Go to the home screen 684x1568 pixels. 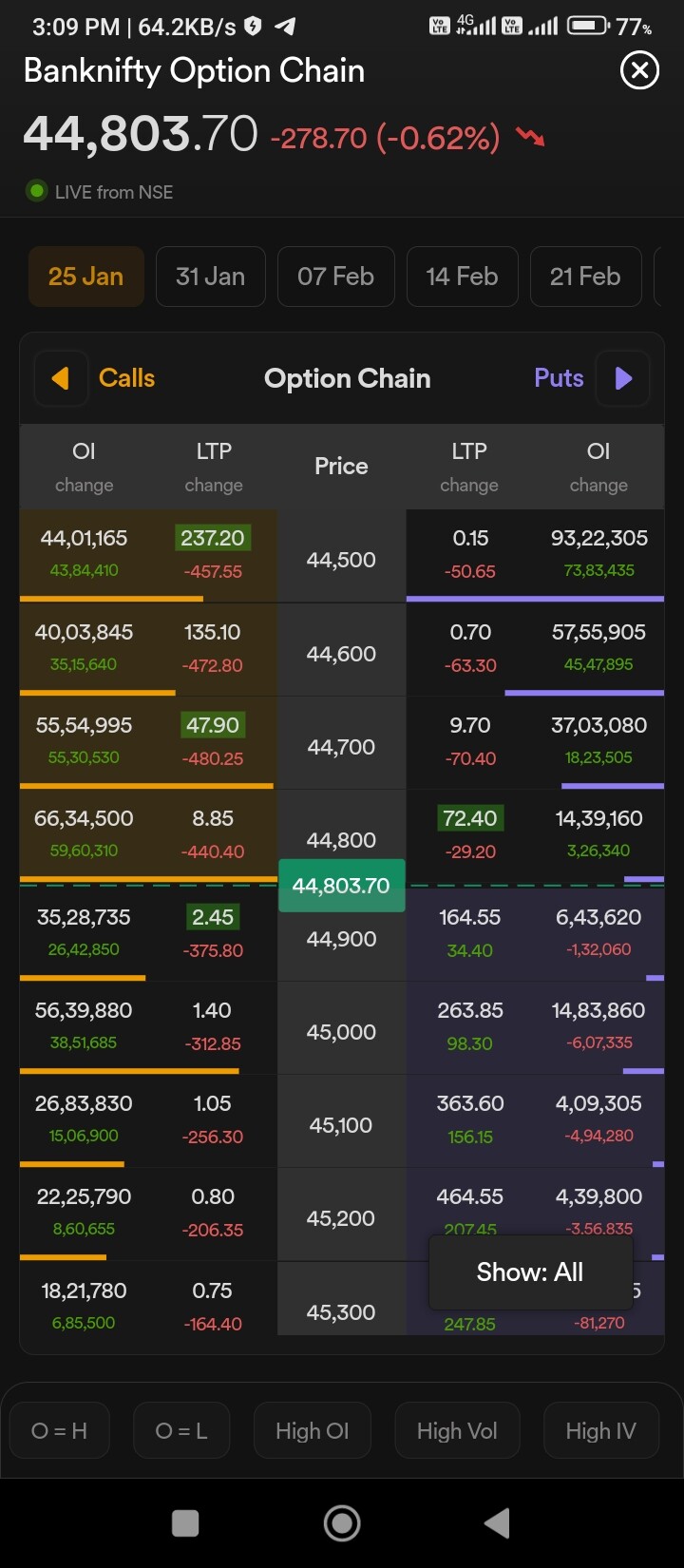tap(342, 1522)
